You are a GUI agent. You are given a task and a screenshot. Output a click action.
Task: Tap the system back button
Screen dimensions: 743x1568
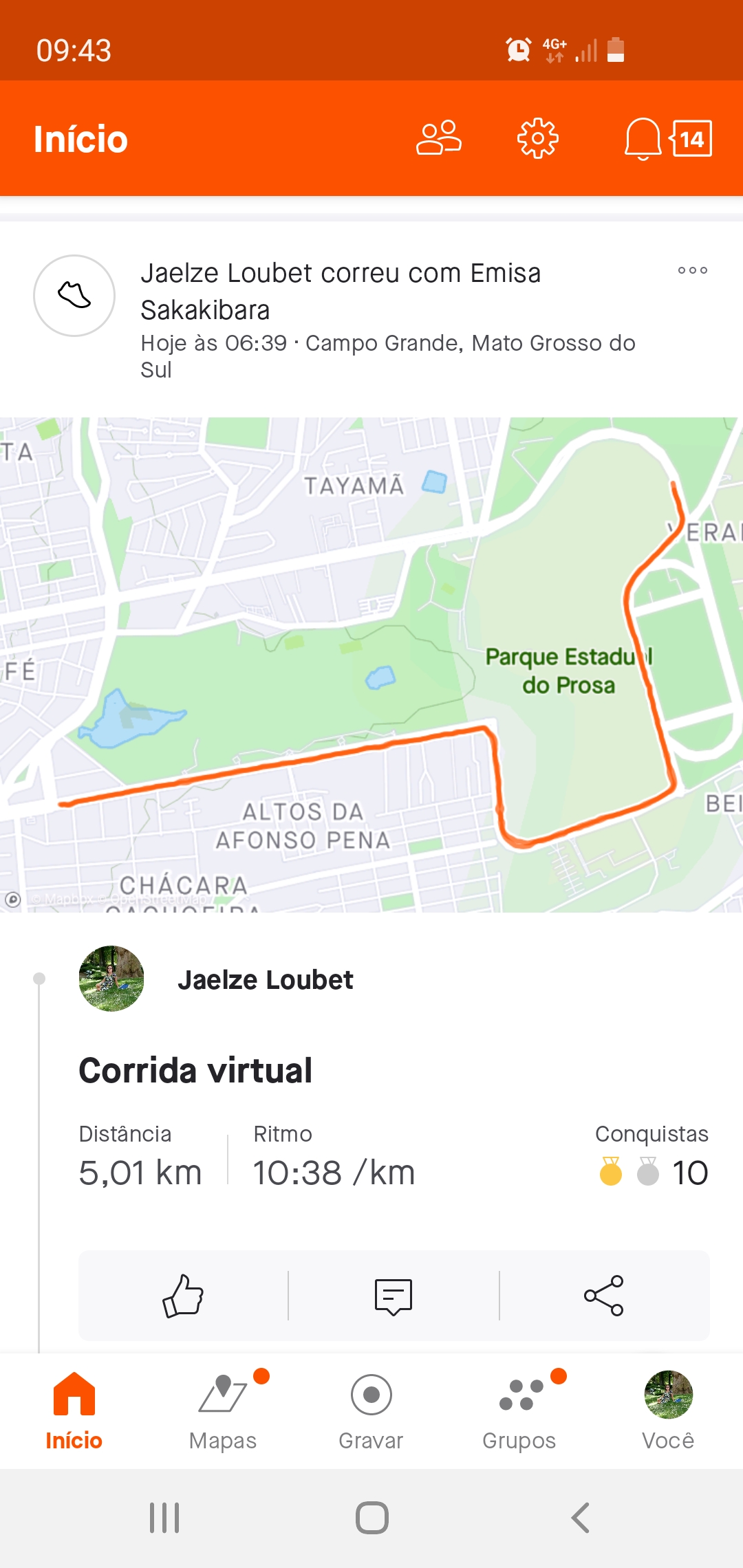pos(580,1518)
